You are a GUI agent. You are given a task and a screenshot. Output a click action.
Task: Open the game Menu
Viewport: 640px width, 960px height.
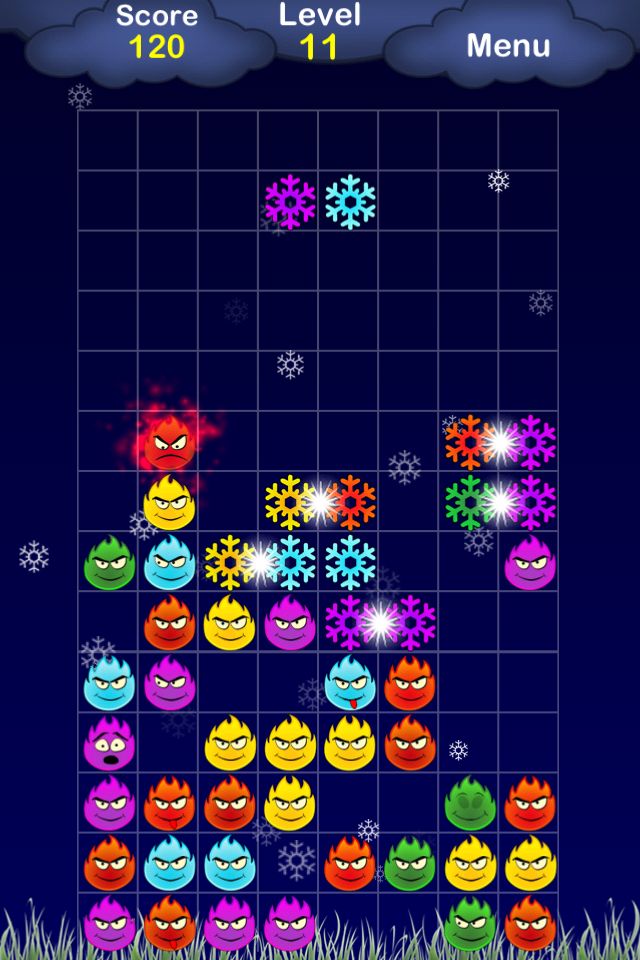(x=508, y=45)
